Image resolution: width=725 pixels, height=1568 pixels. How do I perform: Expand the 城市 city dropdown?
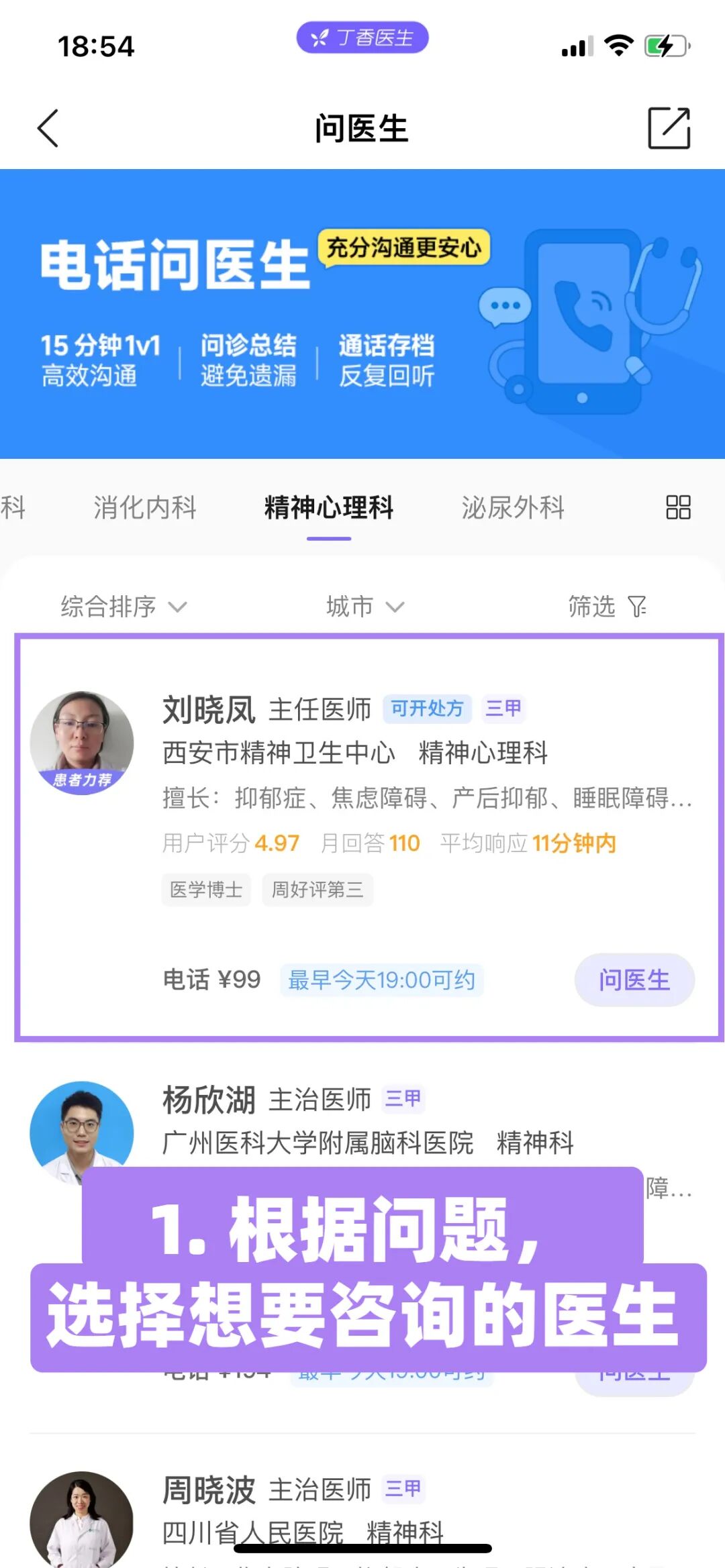click(x=365, y=607)
